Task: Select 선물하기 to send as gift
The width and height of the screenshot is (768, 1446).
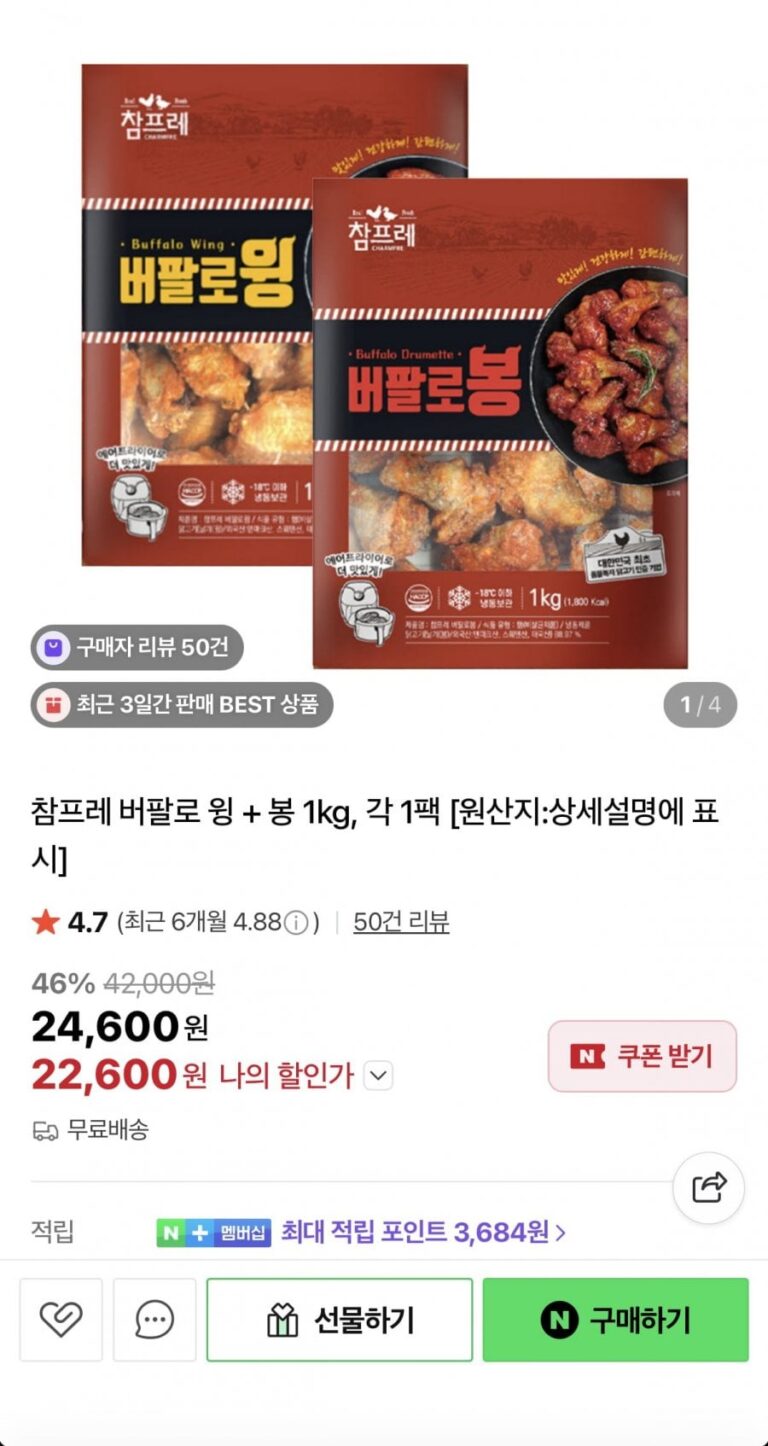Action: point(339,1320)
